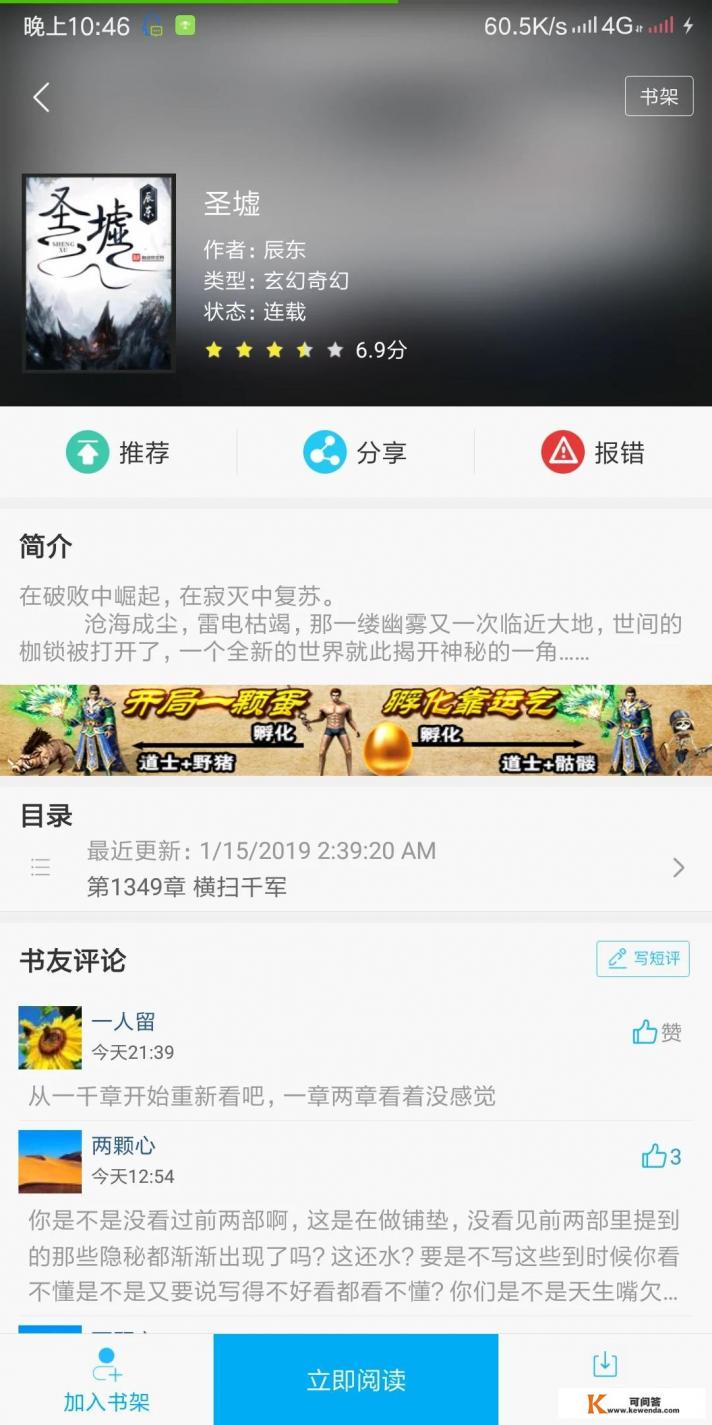Open the 圣墟 book cover image

coord(99,273)
